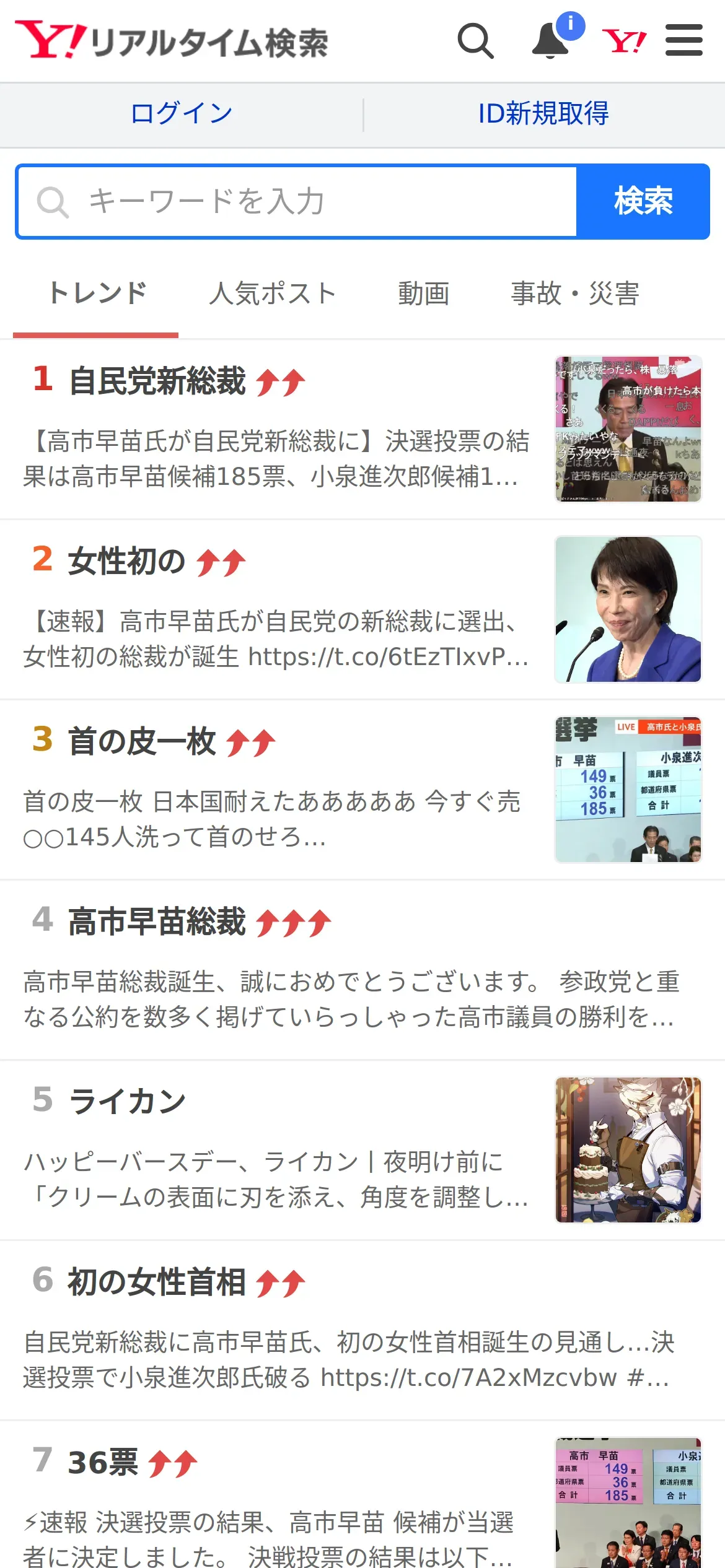
Task: Tap the Y! リアルタイム検索 logo
Action: point(172,41)
